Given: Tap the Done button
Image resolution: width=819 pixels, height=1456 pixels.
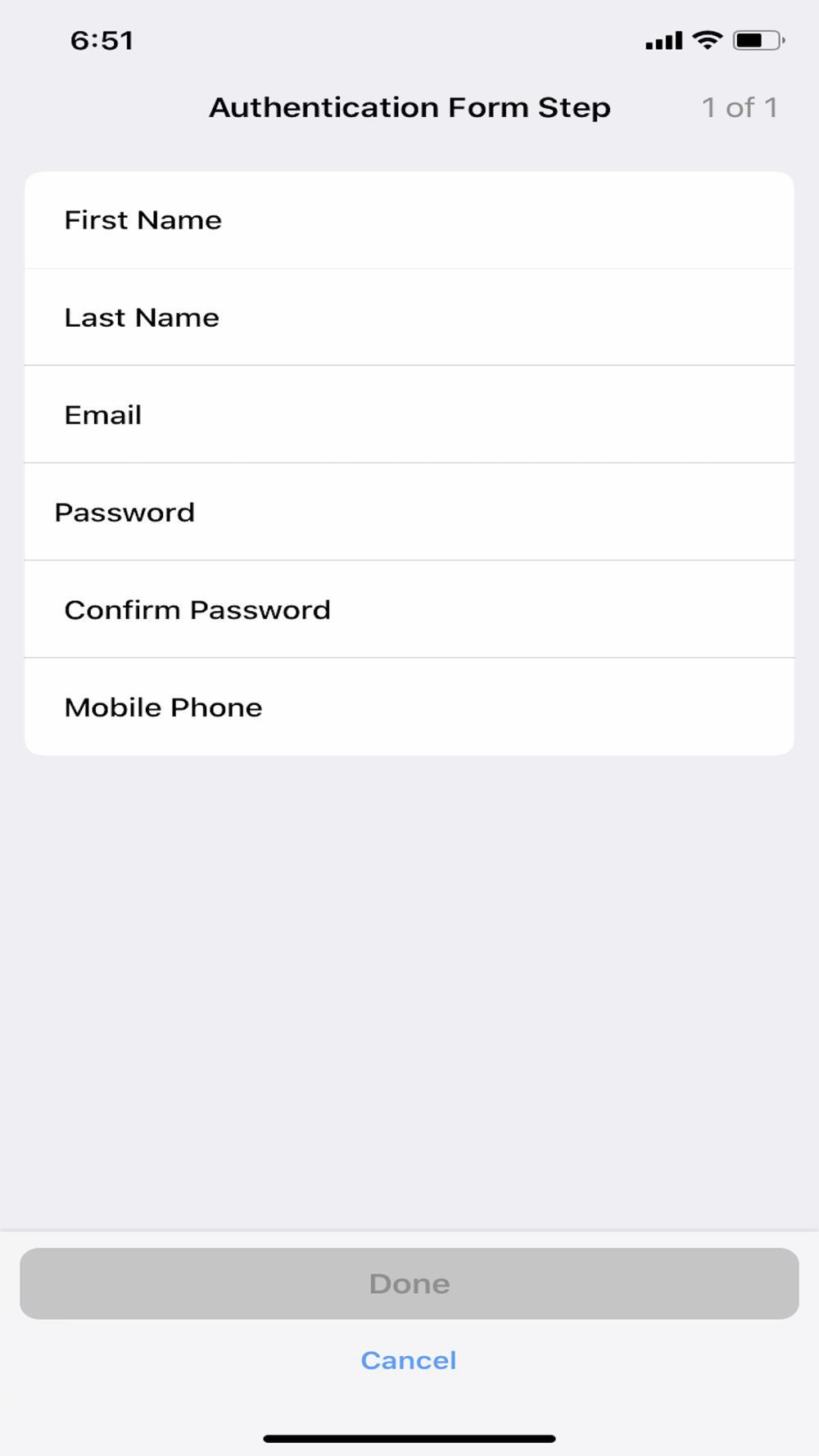Looking at the screenshot, I should [x=409, y=1283].
